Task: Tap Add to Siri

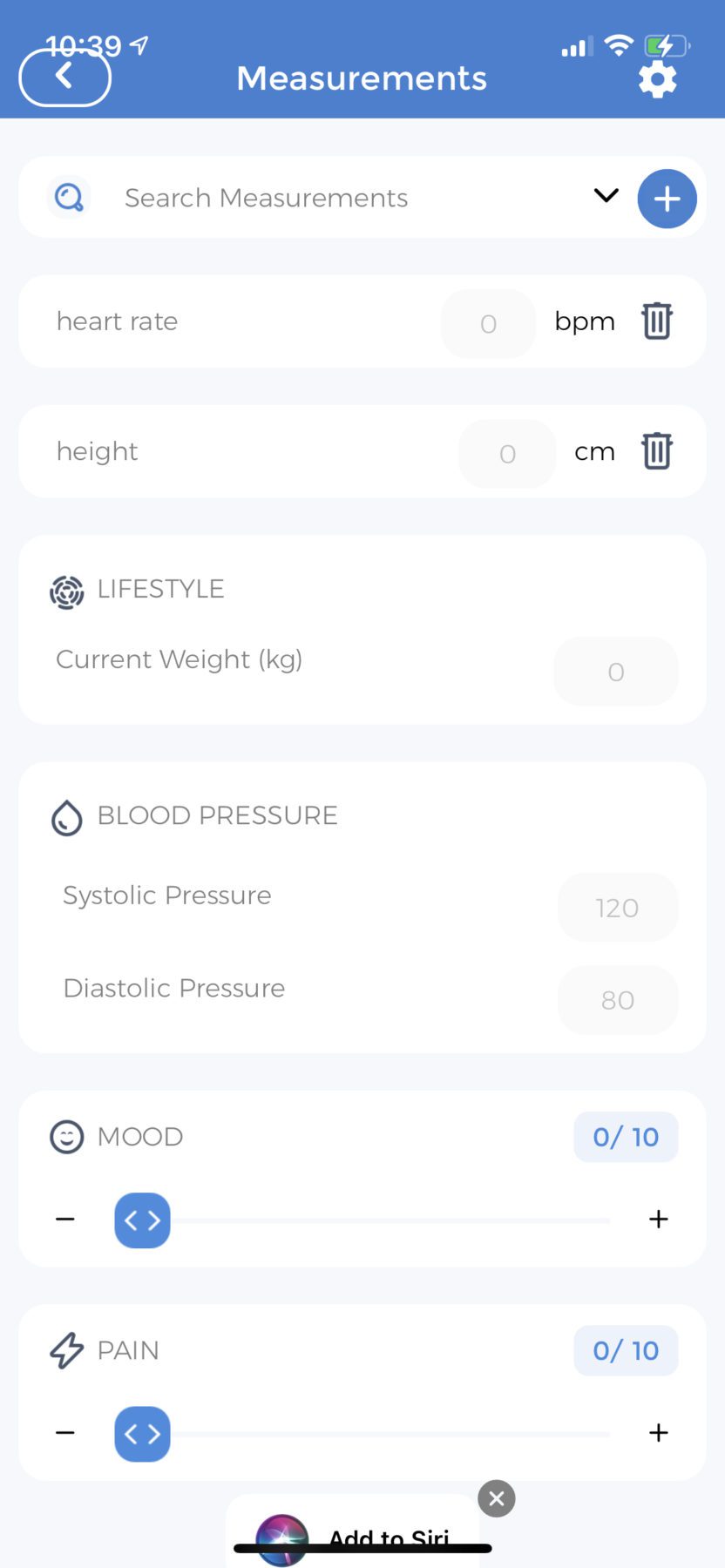Action: tap(390, 1537)
